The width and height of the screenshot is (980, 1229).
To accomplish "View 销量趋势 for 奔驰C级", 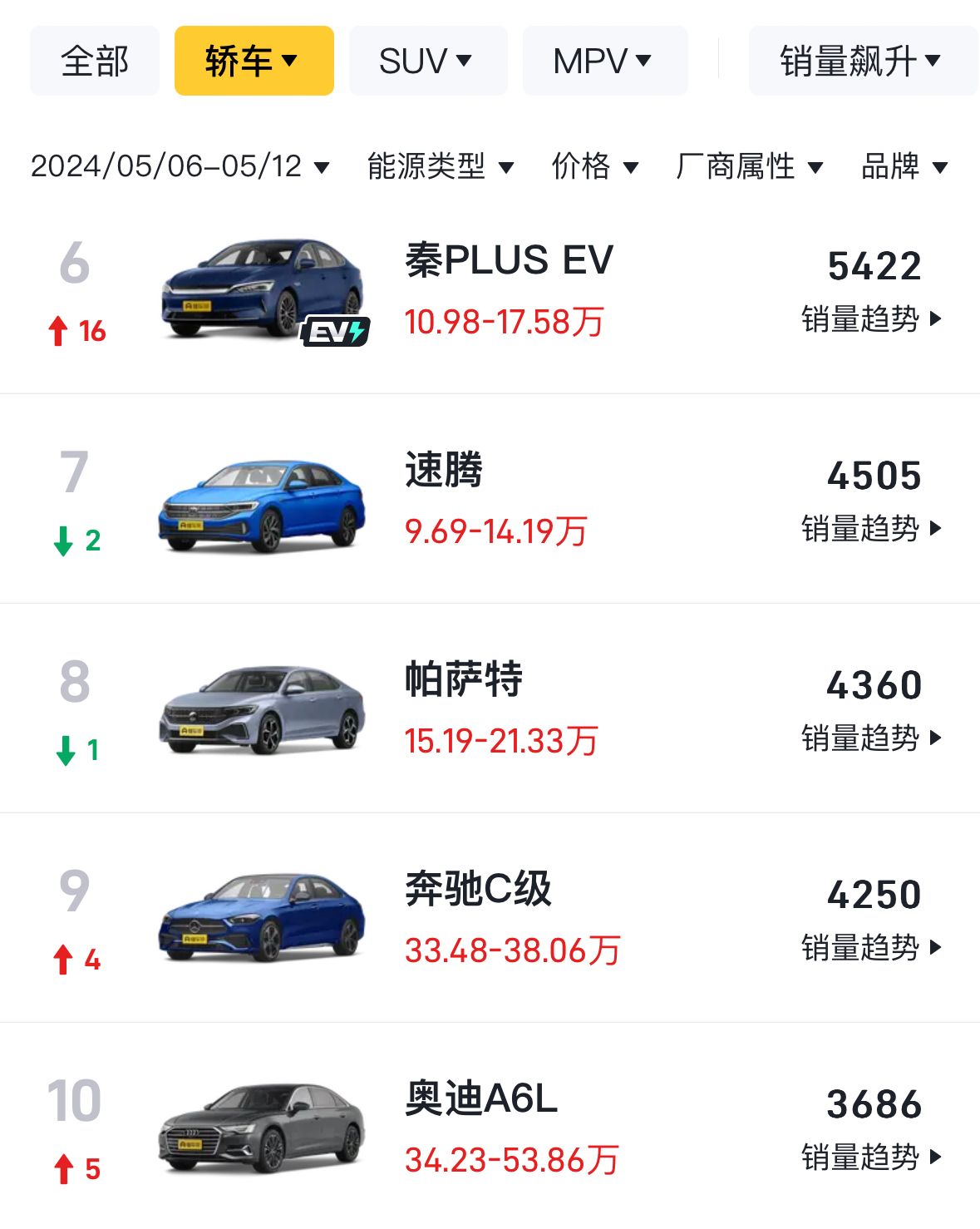I will tap(871, 948).
